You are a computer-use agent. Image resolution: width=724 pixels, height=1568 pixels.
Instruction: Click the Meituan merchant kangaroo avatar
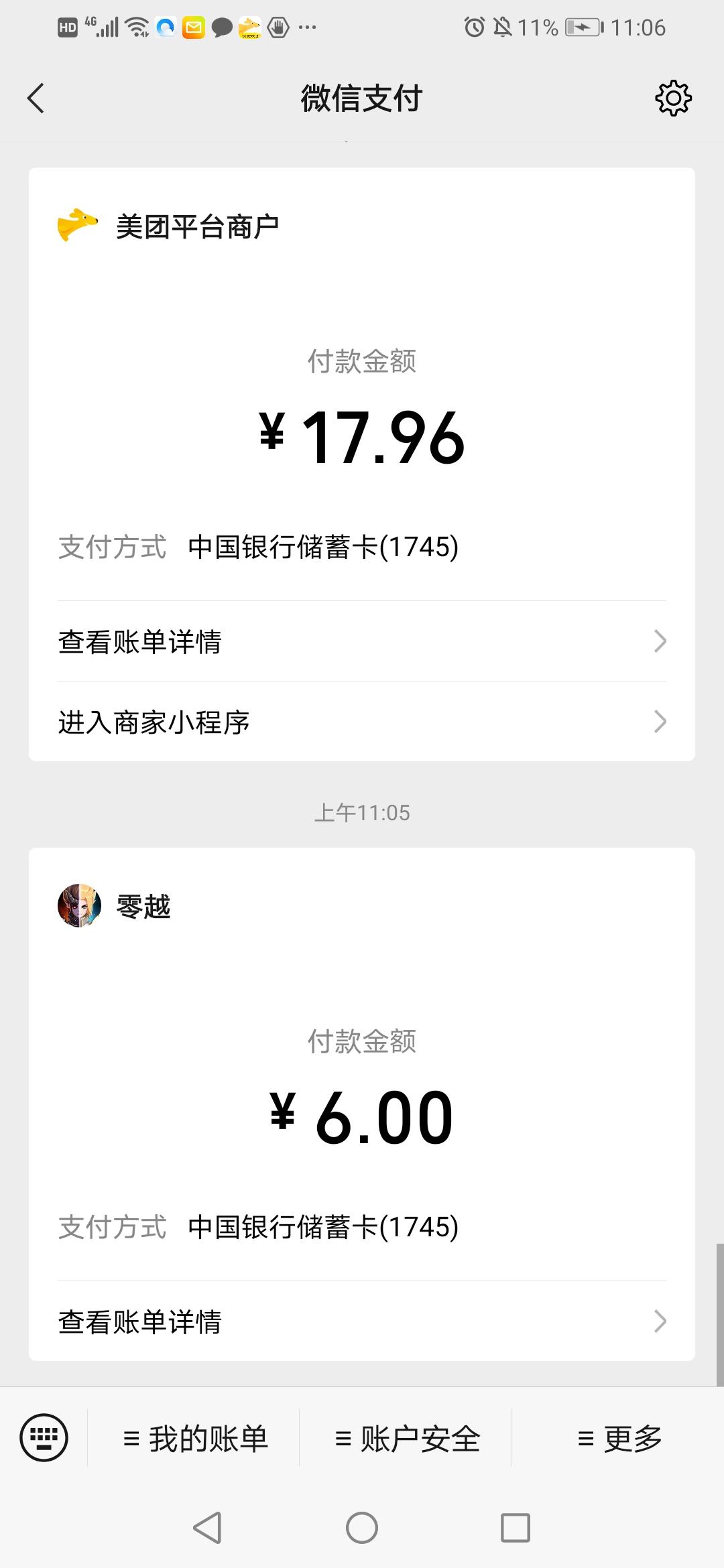point(77,226)
